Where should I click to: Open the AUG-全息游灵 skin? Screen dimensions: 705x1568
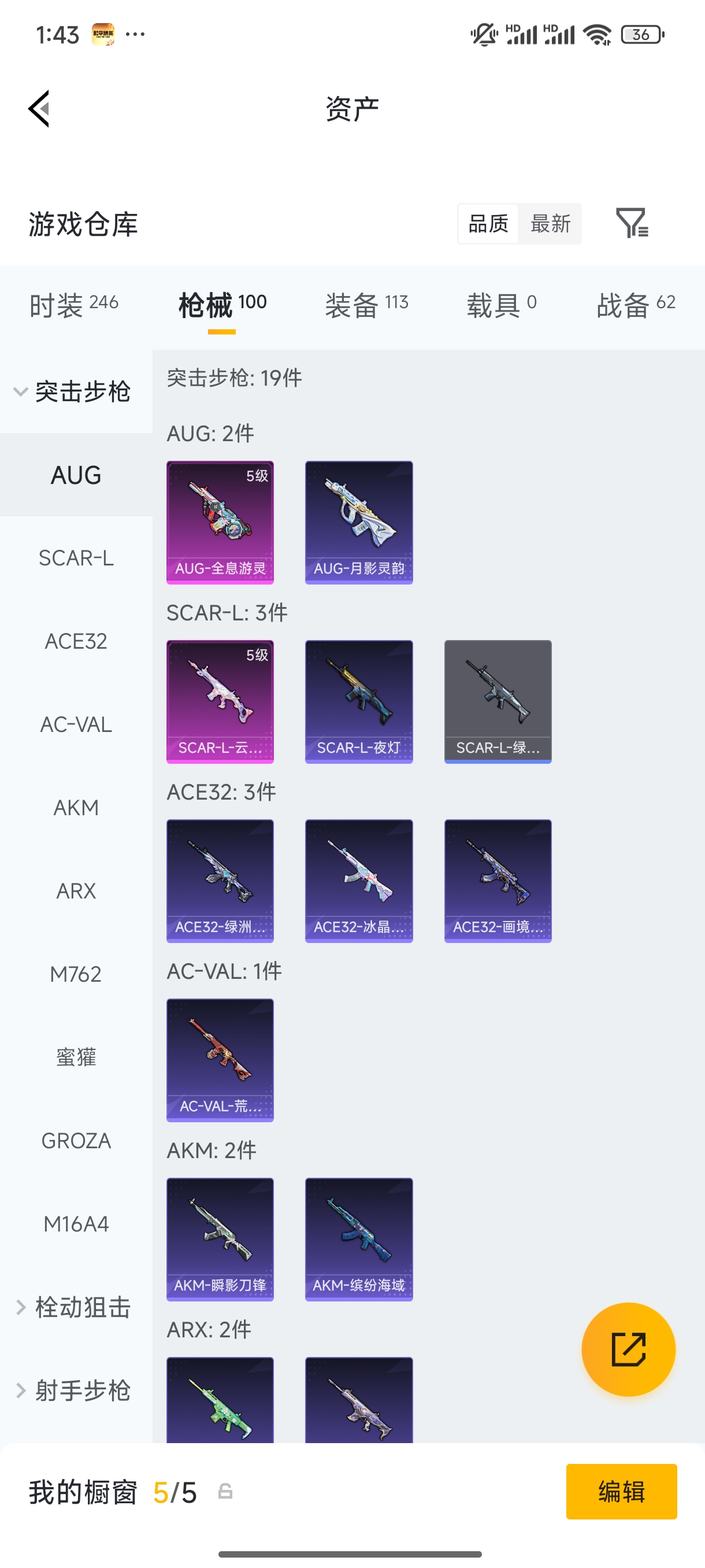coord(220,522)
